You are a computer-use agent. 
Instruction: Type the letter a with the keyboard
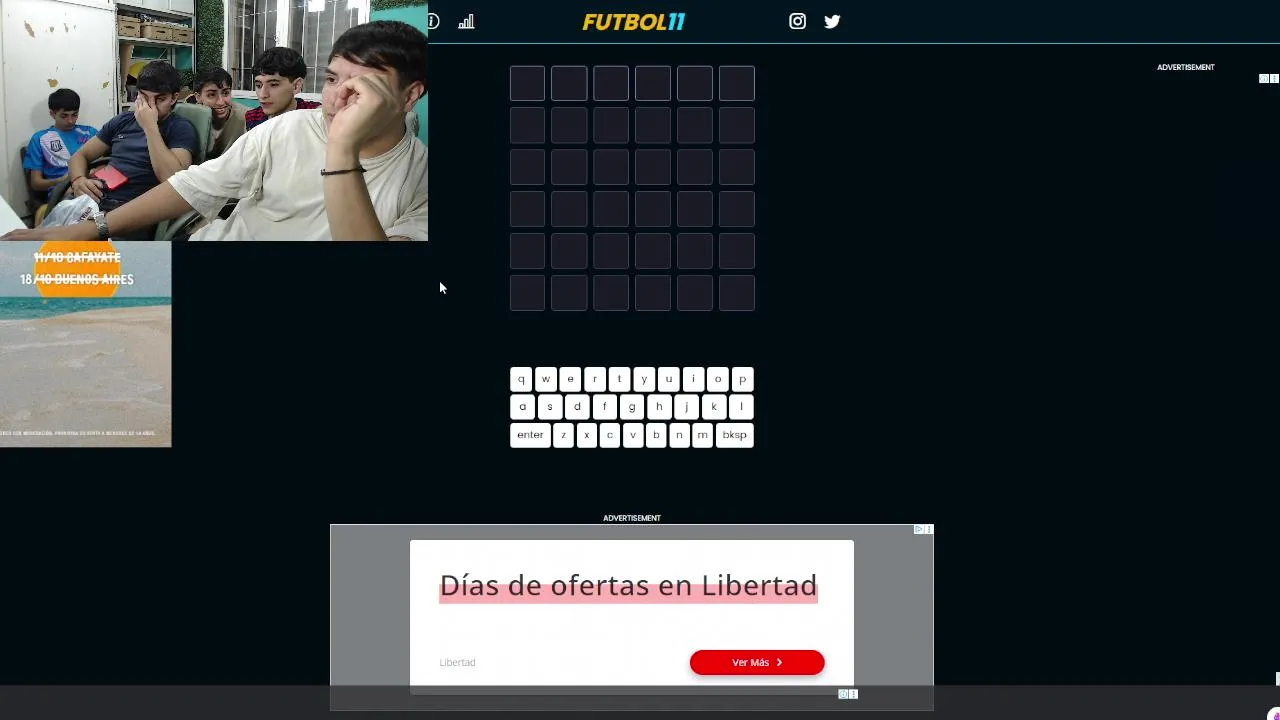click(x=522, y=407)
